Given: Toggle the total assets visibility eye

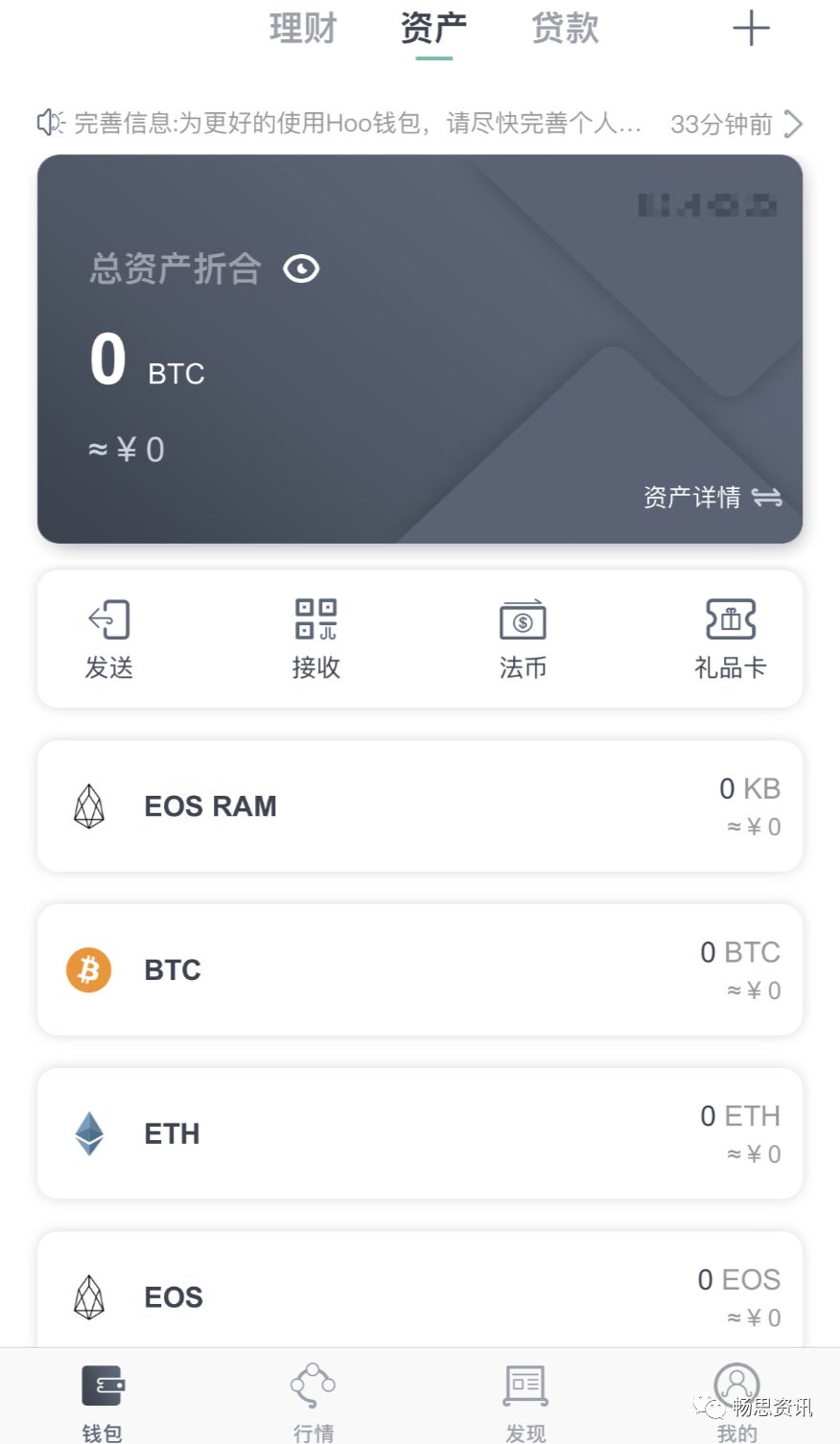Looking at the screenshot, I should (303, 269).
